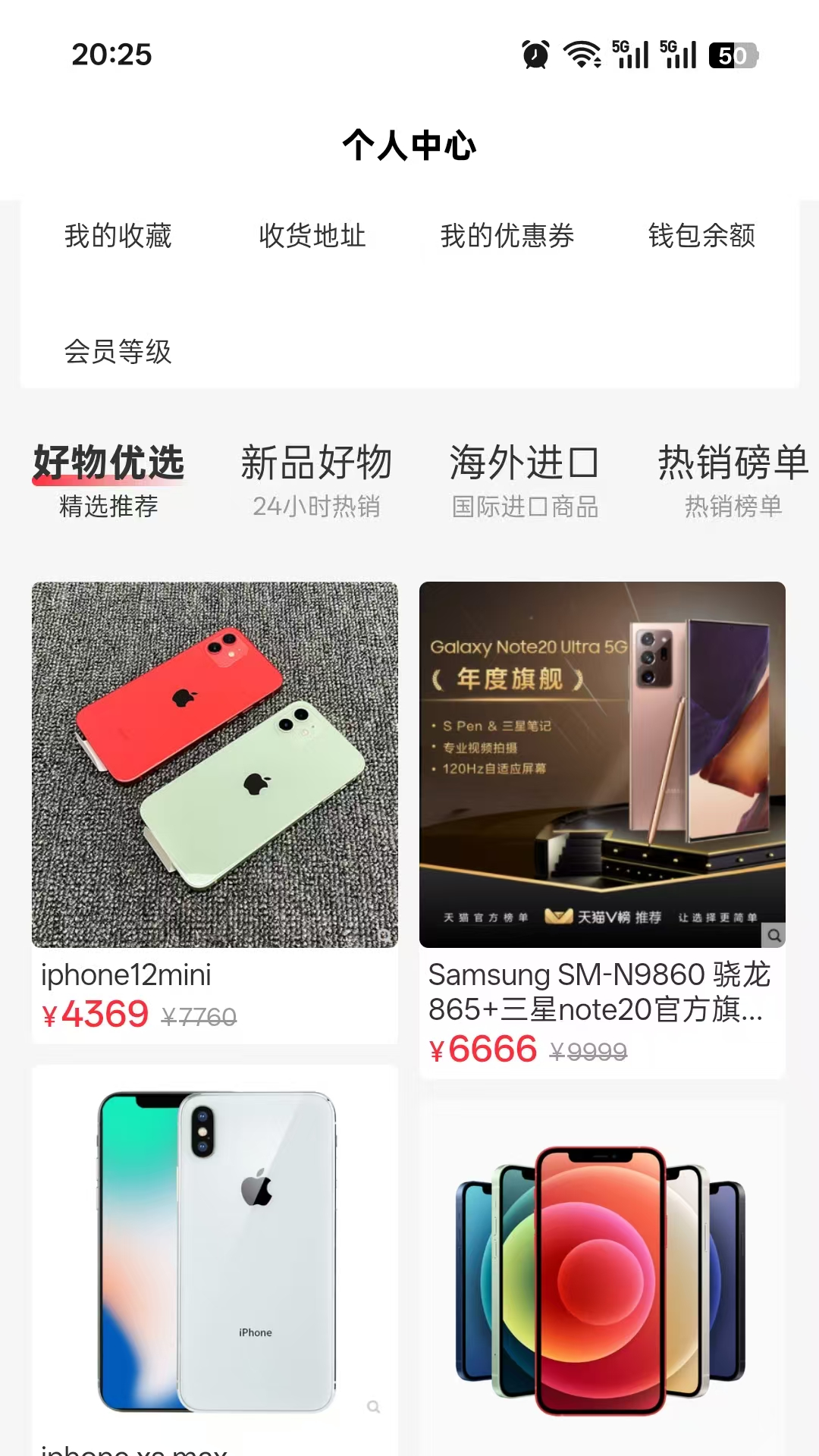819x1456 pixels.
Task: View 我的优惠券 coupons
Action: 507,236
